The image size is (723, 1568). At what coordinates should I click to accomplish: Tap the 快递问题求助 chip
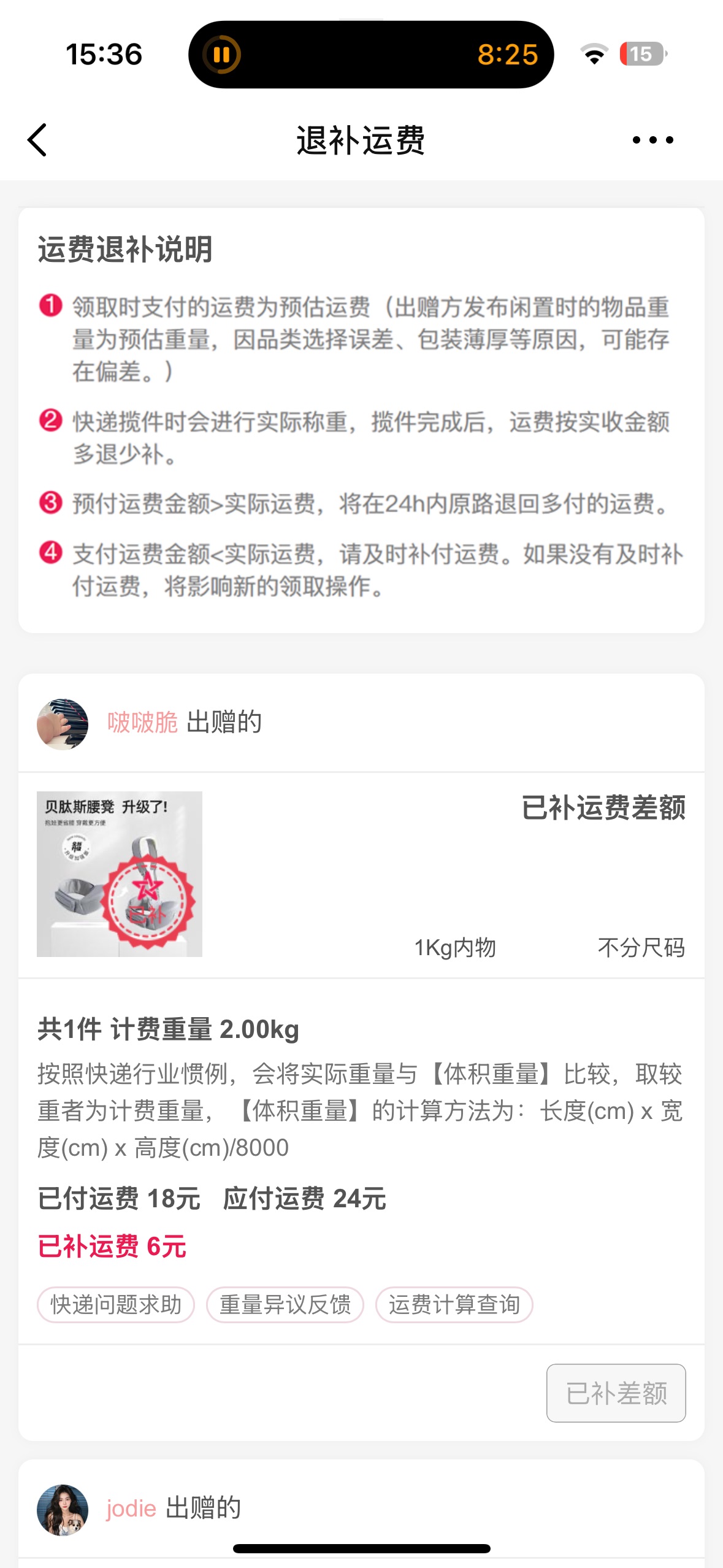pos(116,1305)
